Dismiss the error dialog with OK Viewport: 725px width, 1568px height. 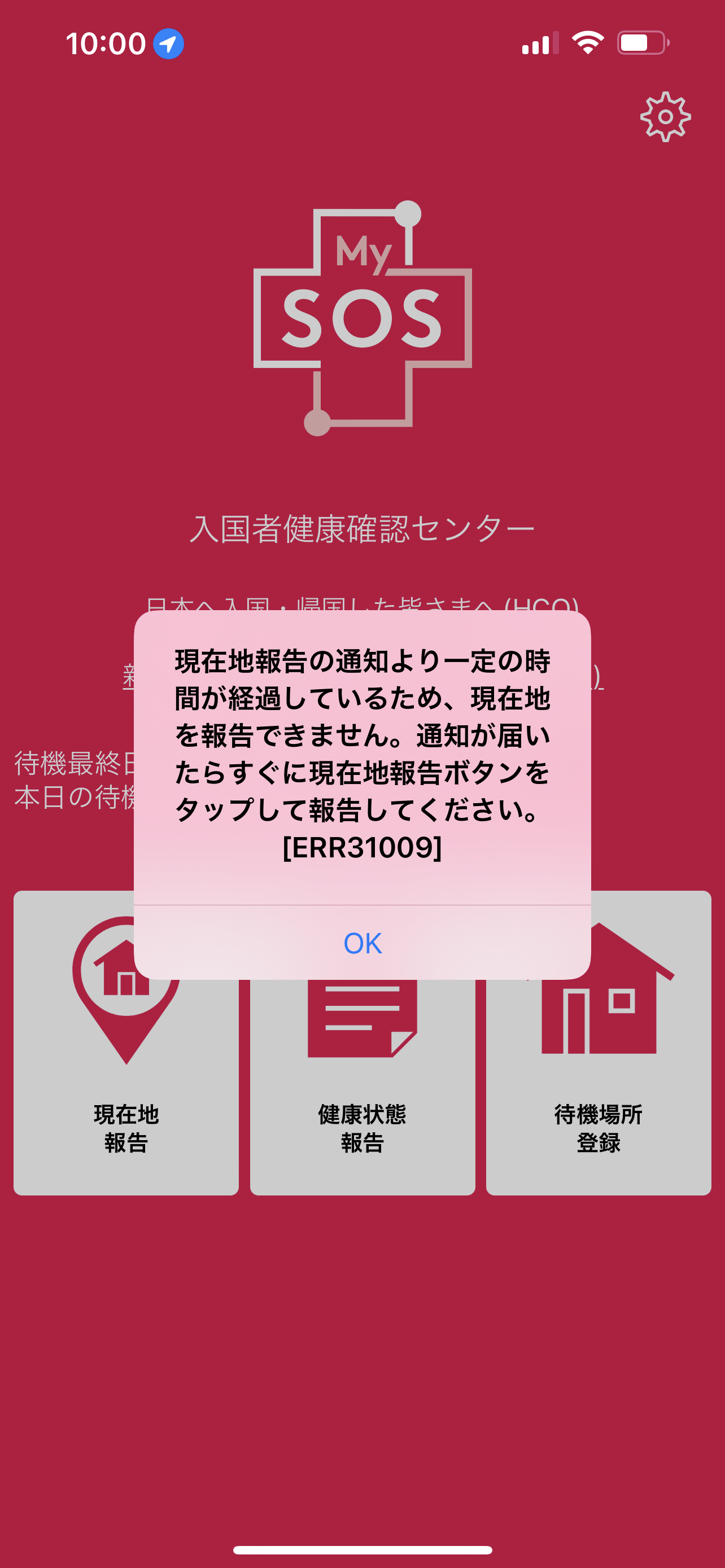362,943
